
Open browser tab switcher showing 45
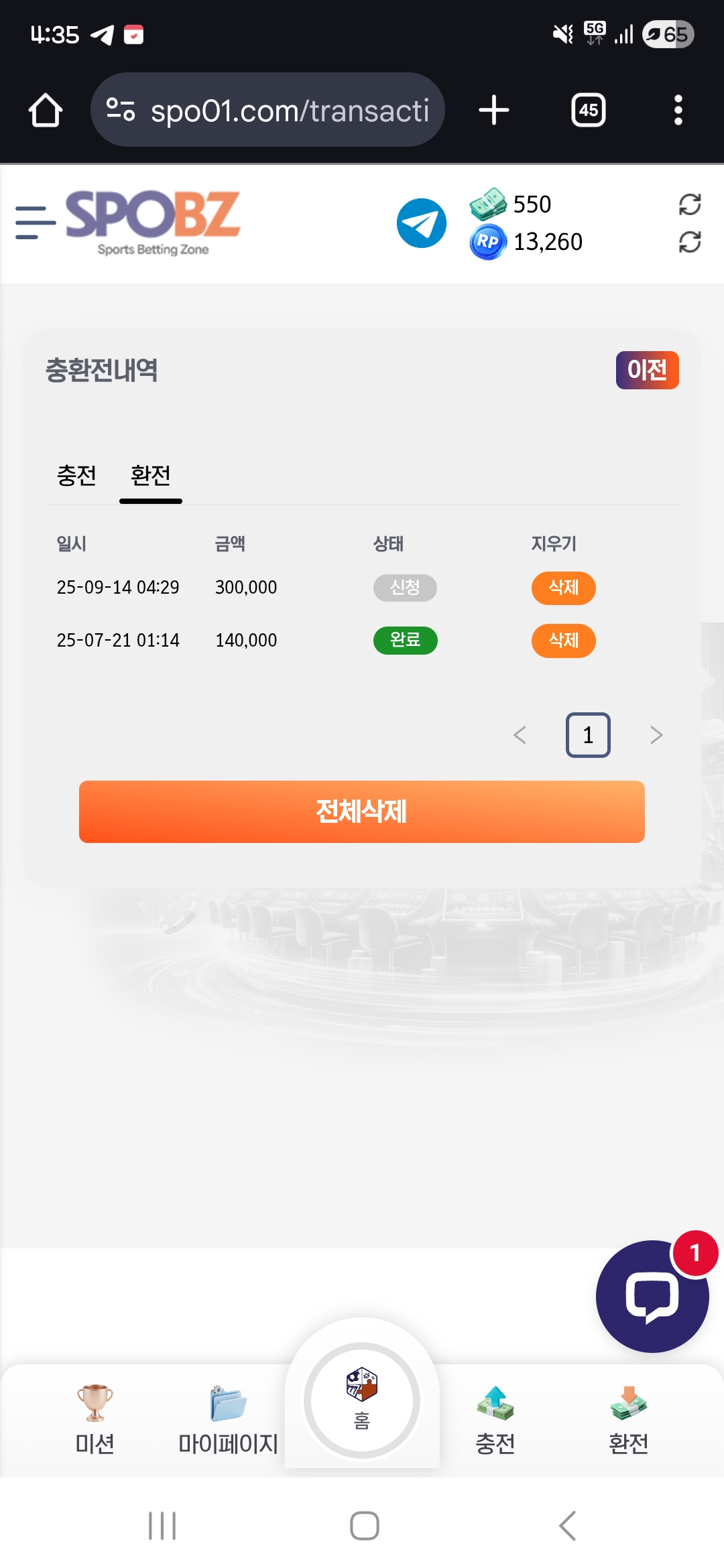(x=589, y=110)
